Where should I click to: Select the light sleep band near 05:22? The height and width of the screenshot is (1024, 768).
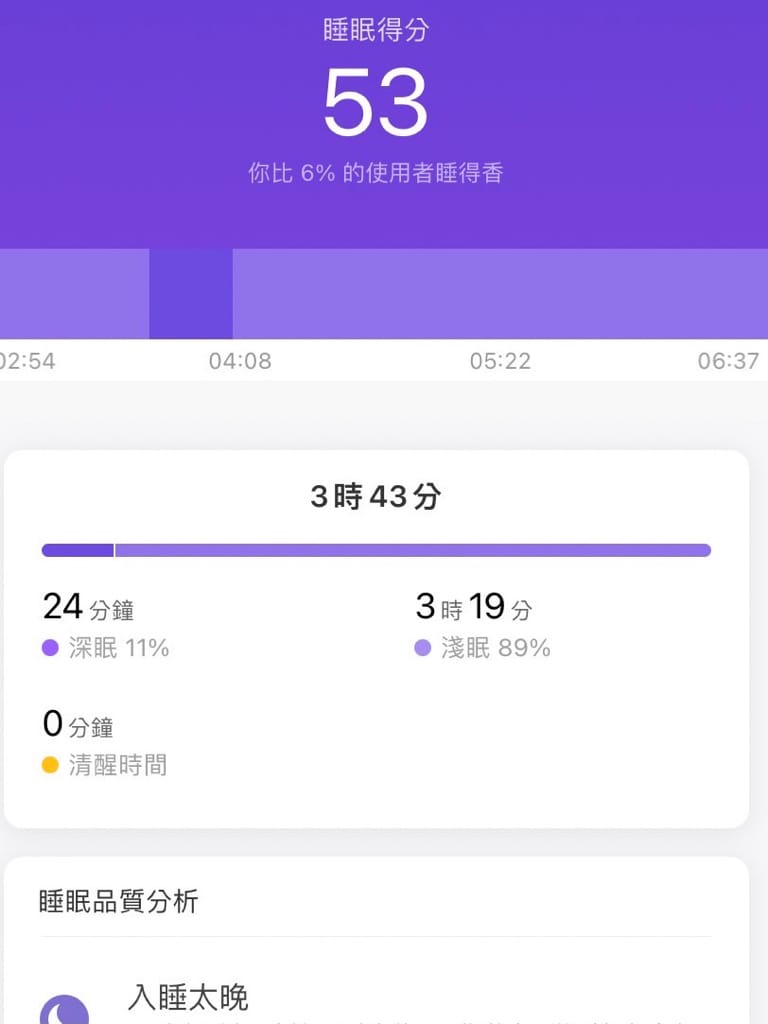click(x=500, y=295)
